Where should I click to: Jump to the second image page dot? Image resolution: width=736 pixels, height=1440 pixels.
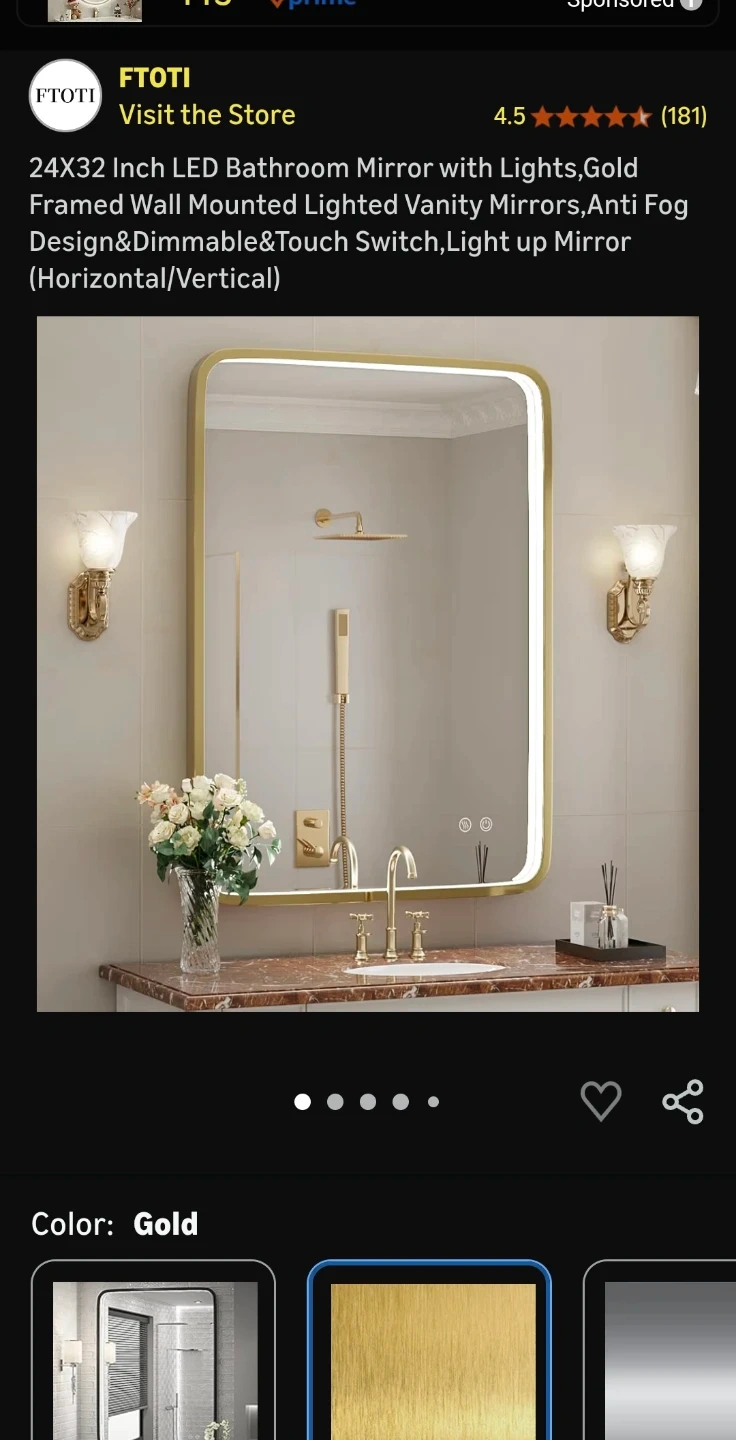(335, 1101)
